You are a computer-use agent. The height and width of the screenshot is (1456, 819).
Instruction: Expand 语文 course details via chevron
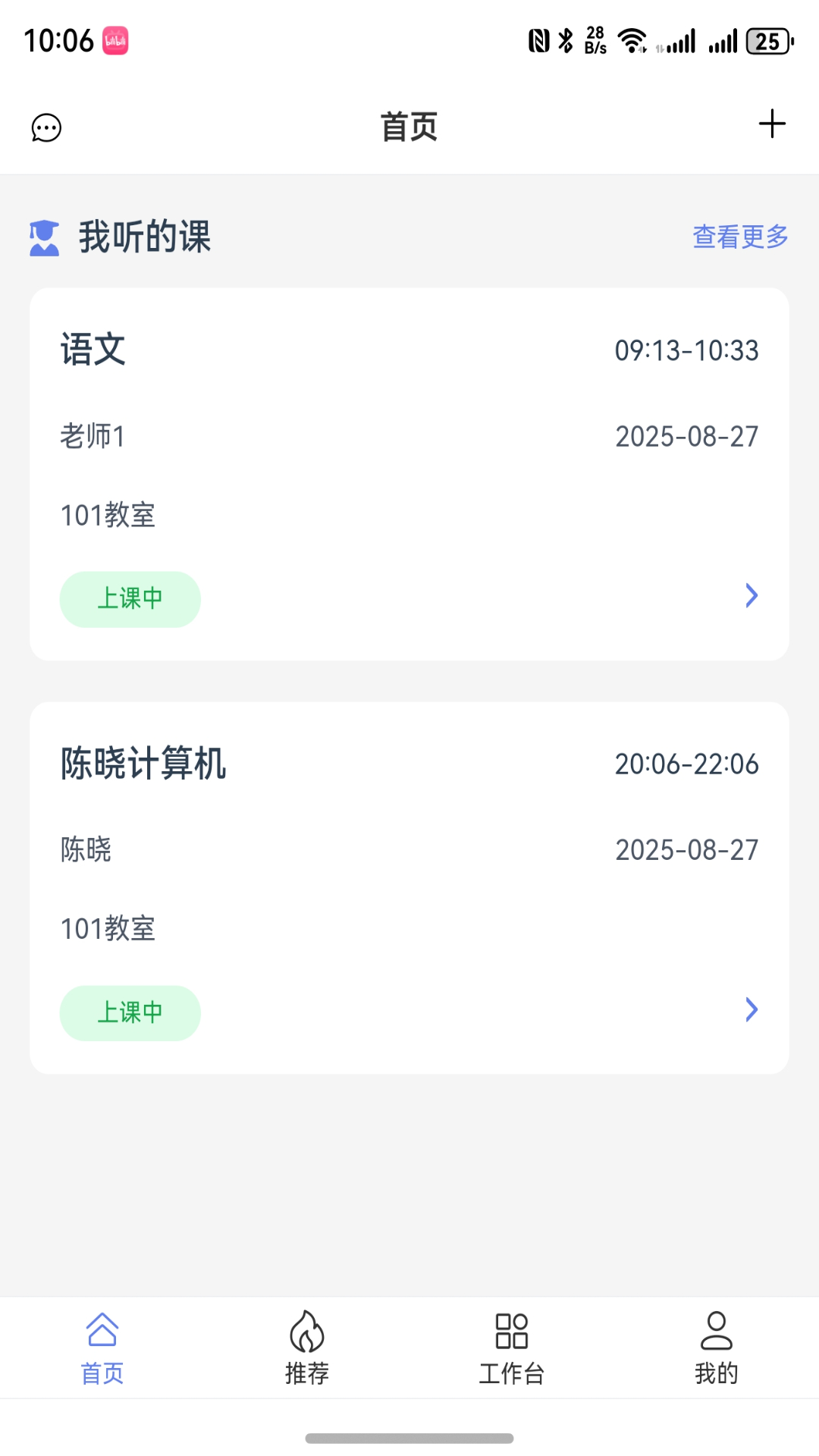tap(751, 596)
